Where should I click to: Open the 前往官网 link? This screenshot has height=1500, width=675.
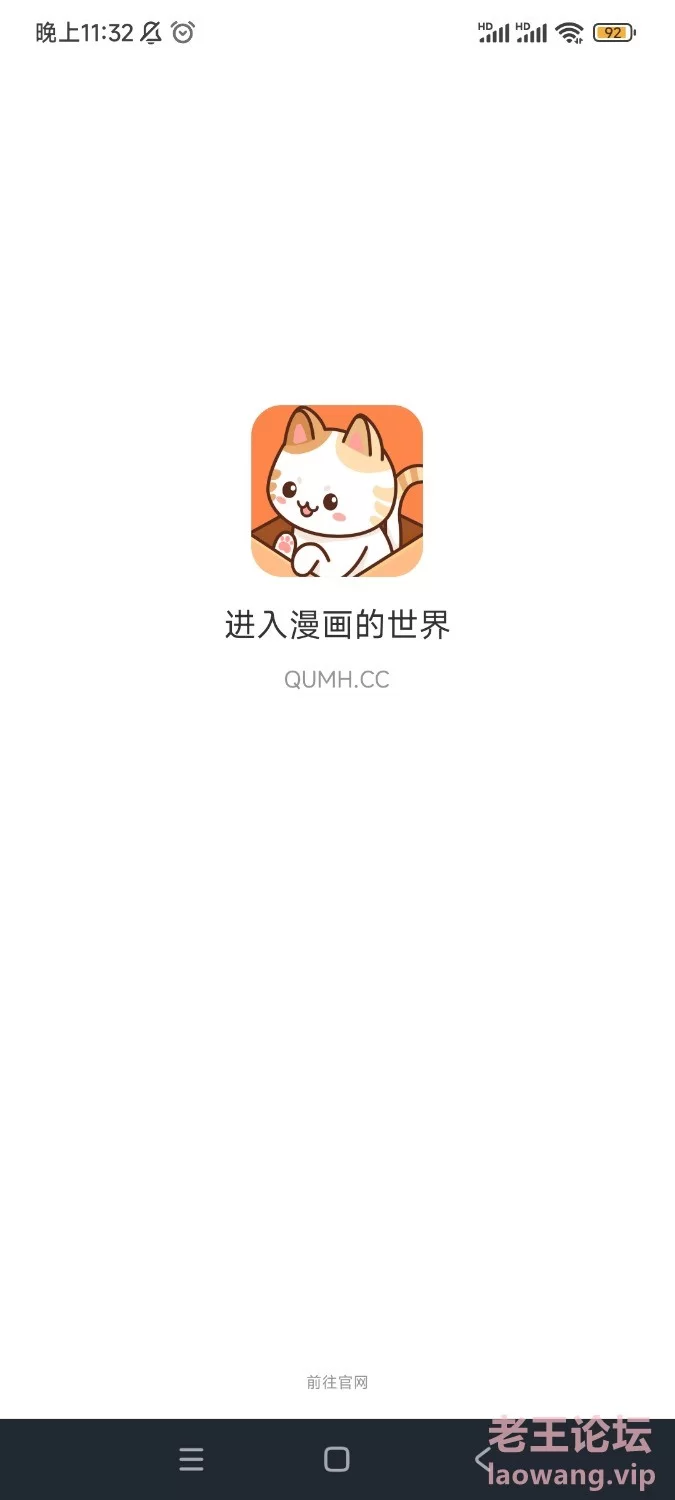(337, 1382)
